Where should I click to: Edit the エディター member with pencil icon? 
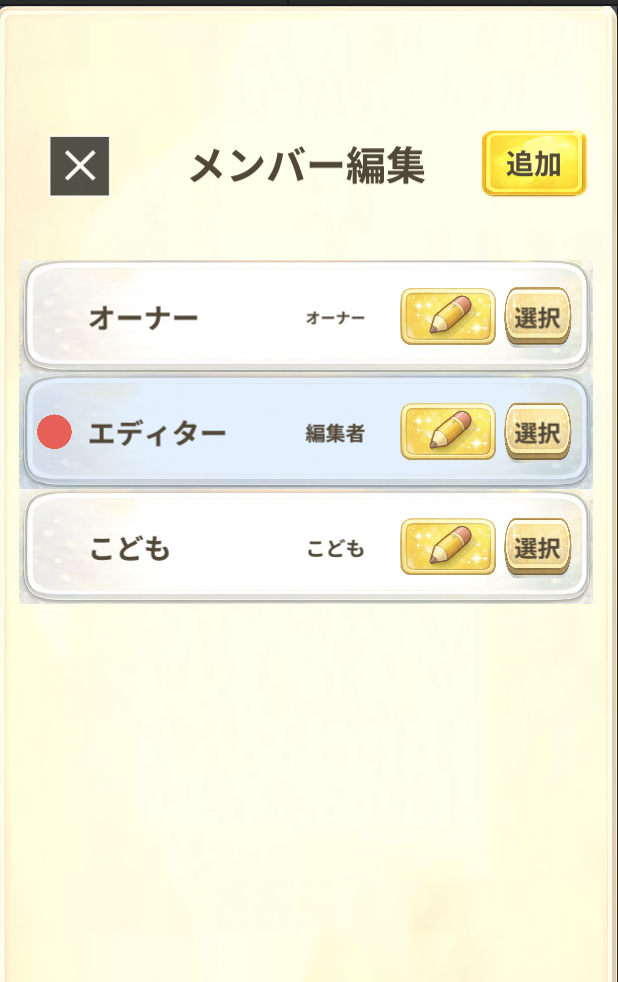(x=448, y=432)
